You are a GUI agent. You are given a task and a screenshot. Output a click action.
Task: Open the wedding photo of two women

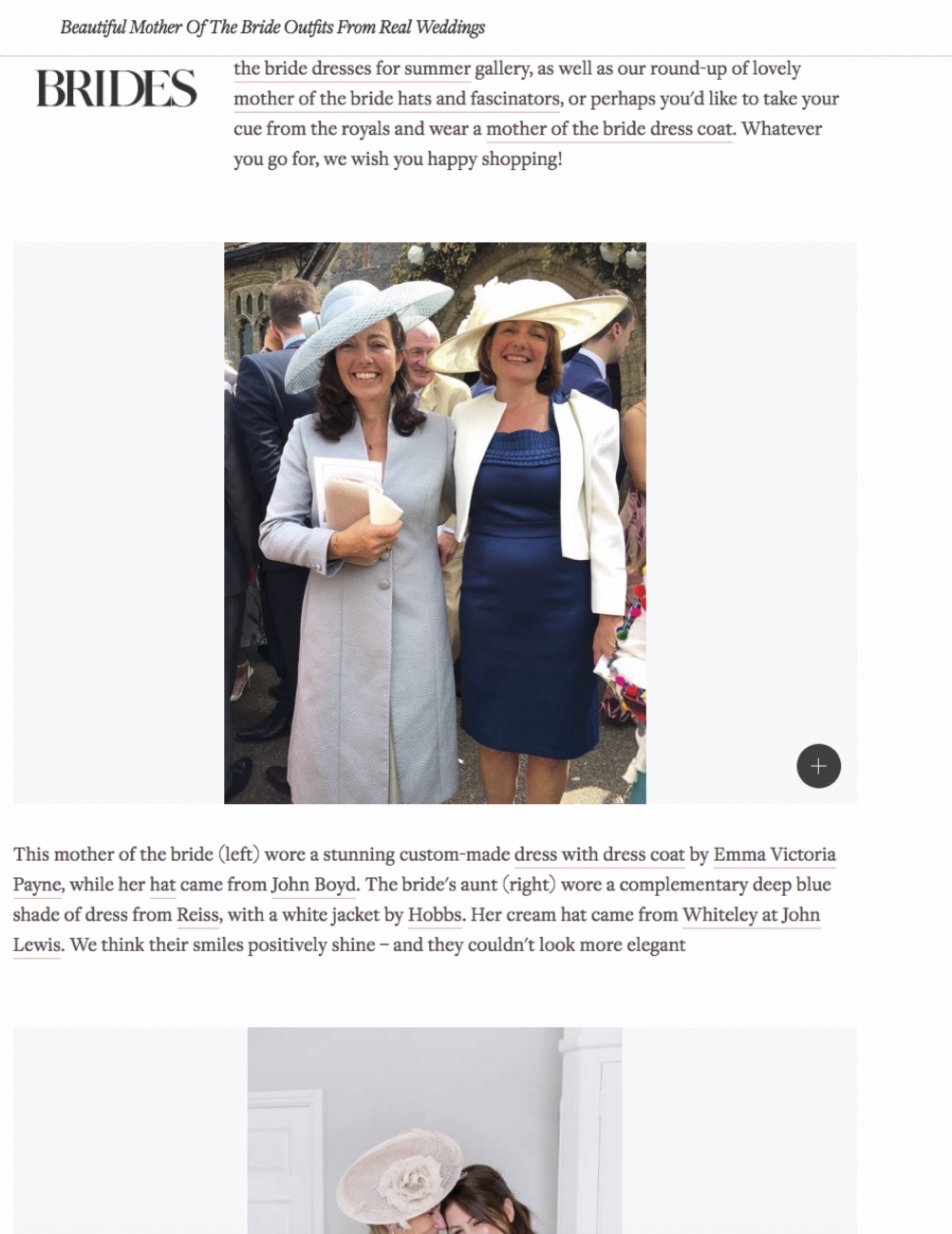435,522
